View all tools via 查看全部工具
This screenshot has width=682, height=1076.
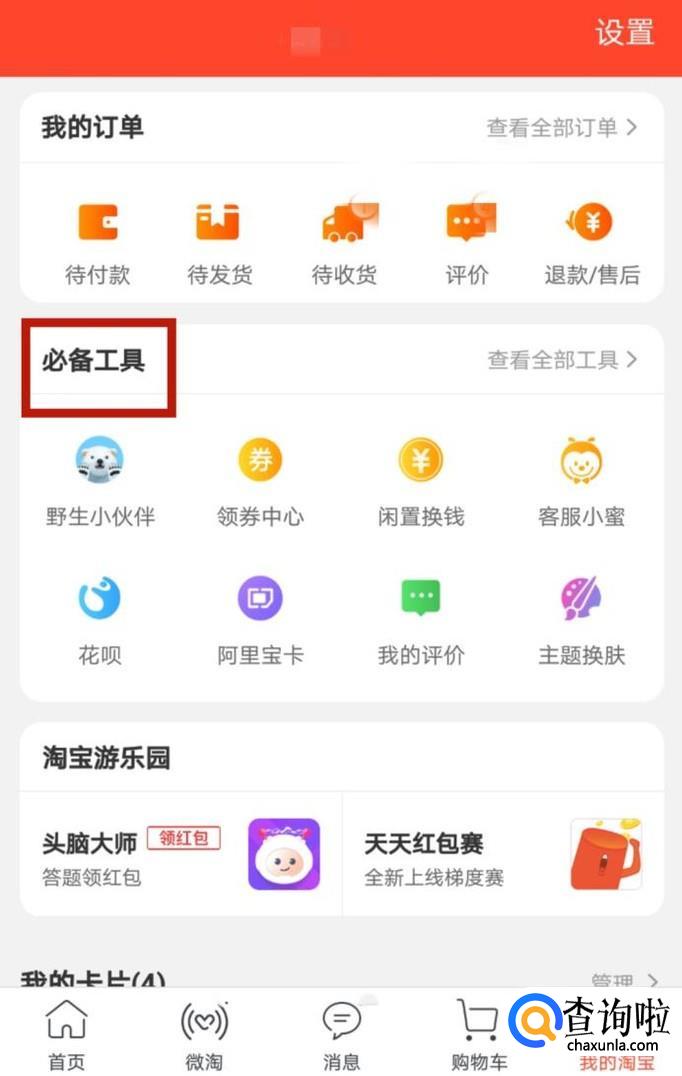pos(563,360)
